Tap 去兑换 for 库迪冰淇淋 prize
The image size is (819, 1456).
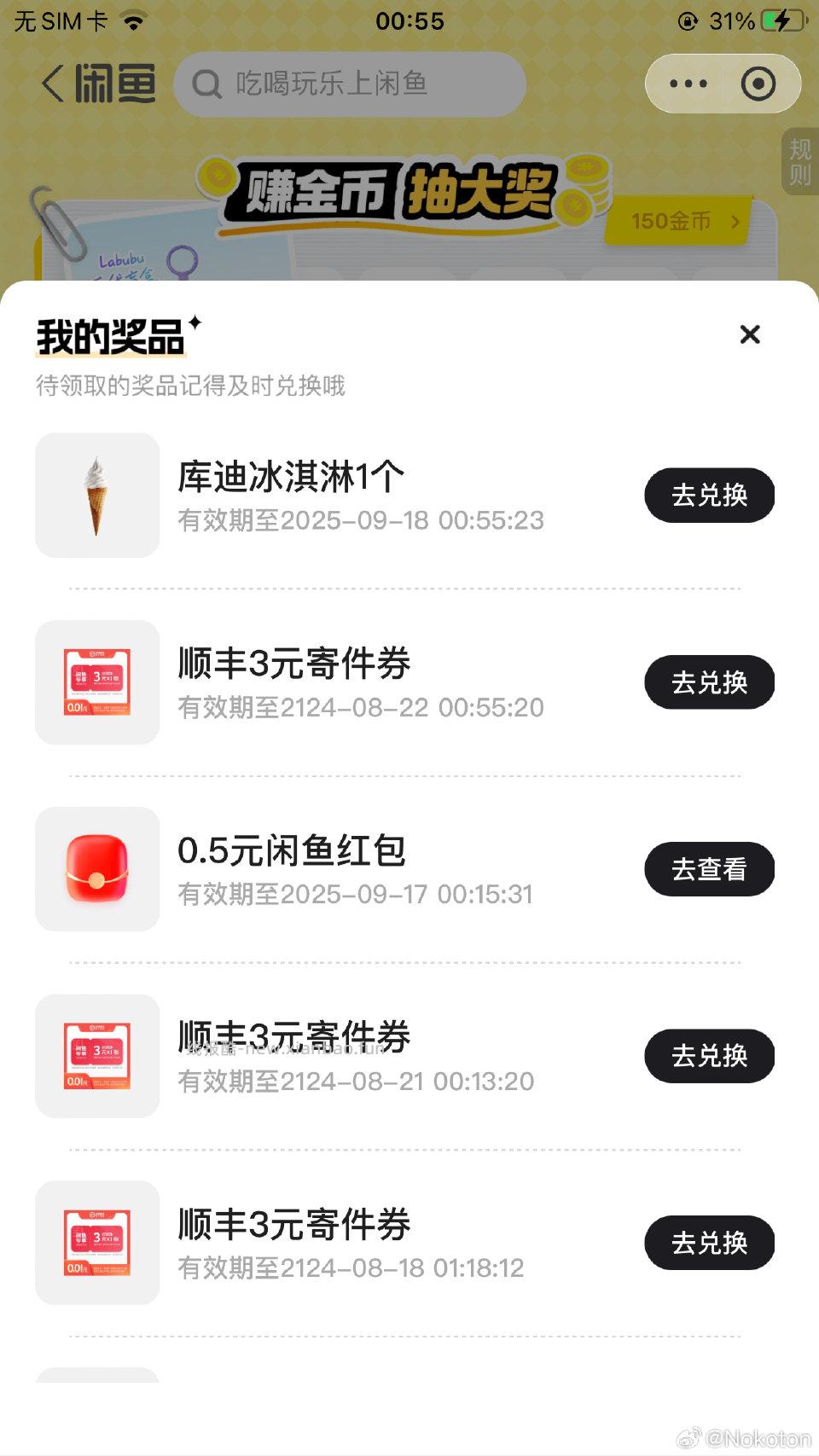(x=709, y=495)
